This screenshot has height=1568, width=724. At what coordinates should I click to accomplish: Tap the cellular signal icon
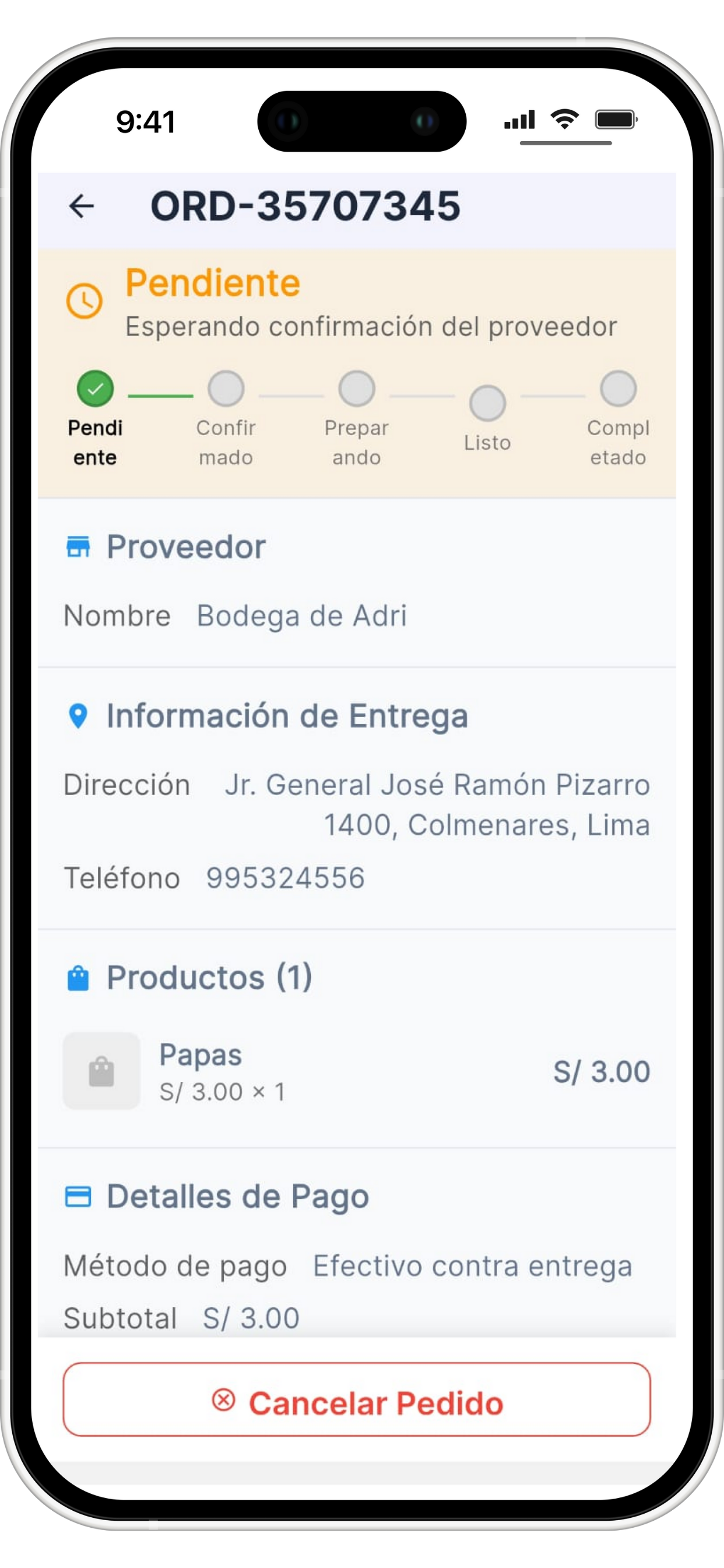pyautogui.click(x=520, y=121)
